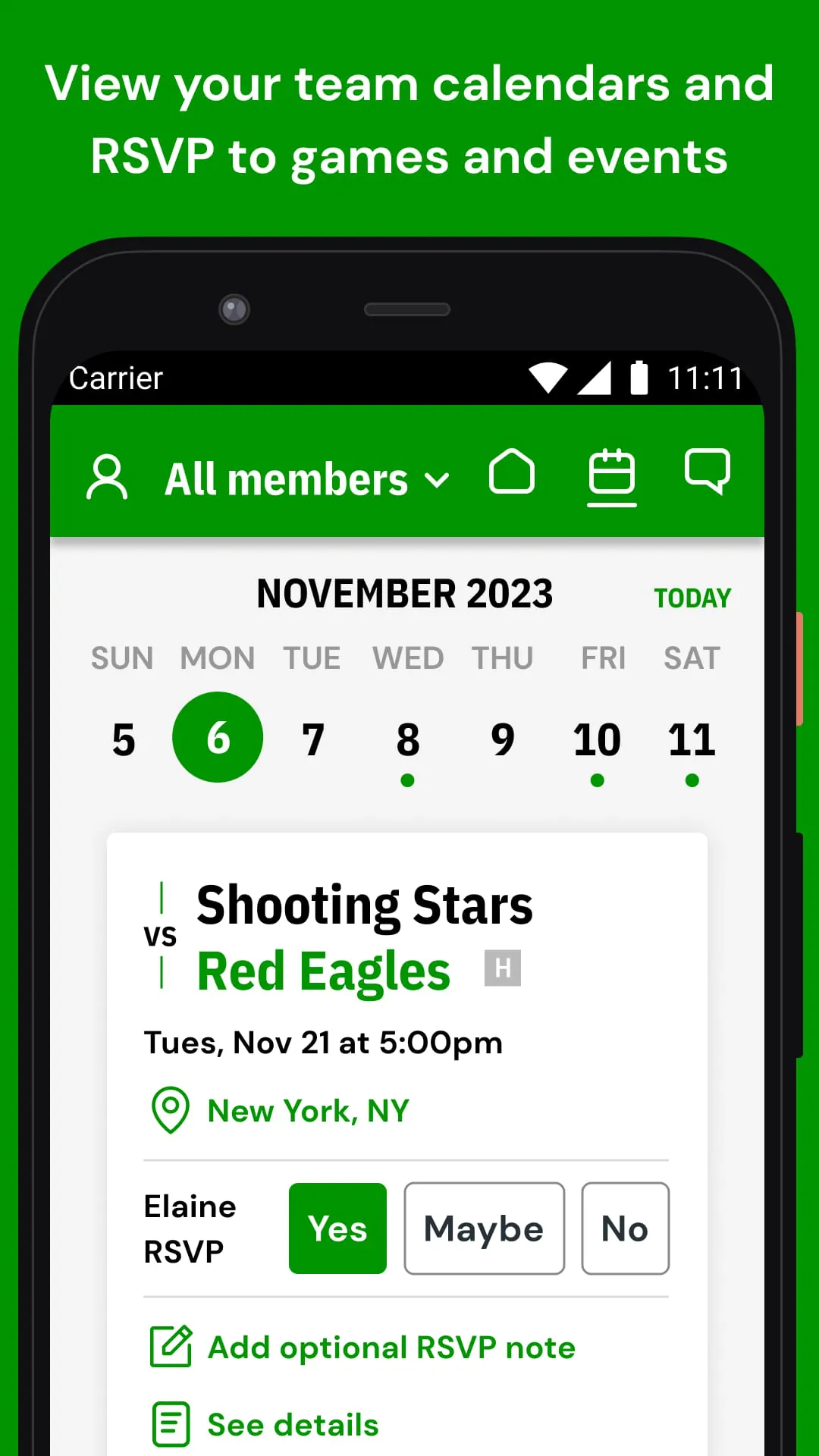
Task: Tap the home icon in the top bar
Action: pyautogui.click(x=513, y=473)
